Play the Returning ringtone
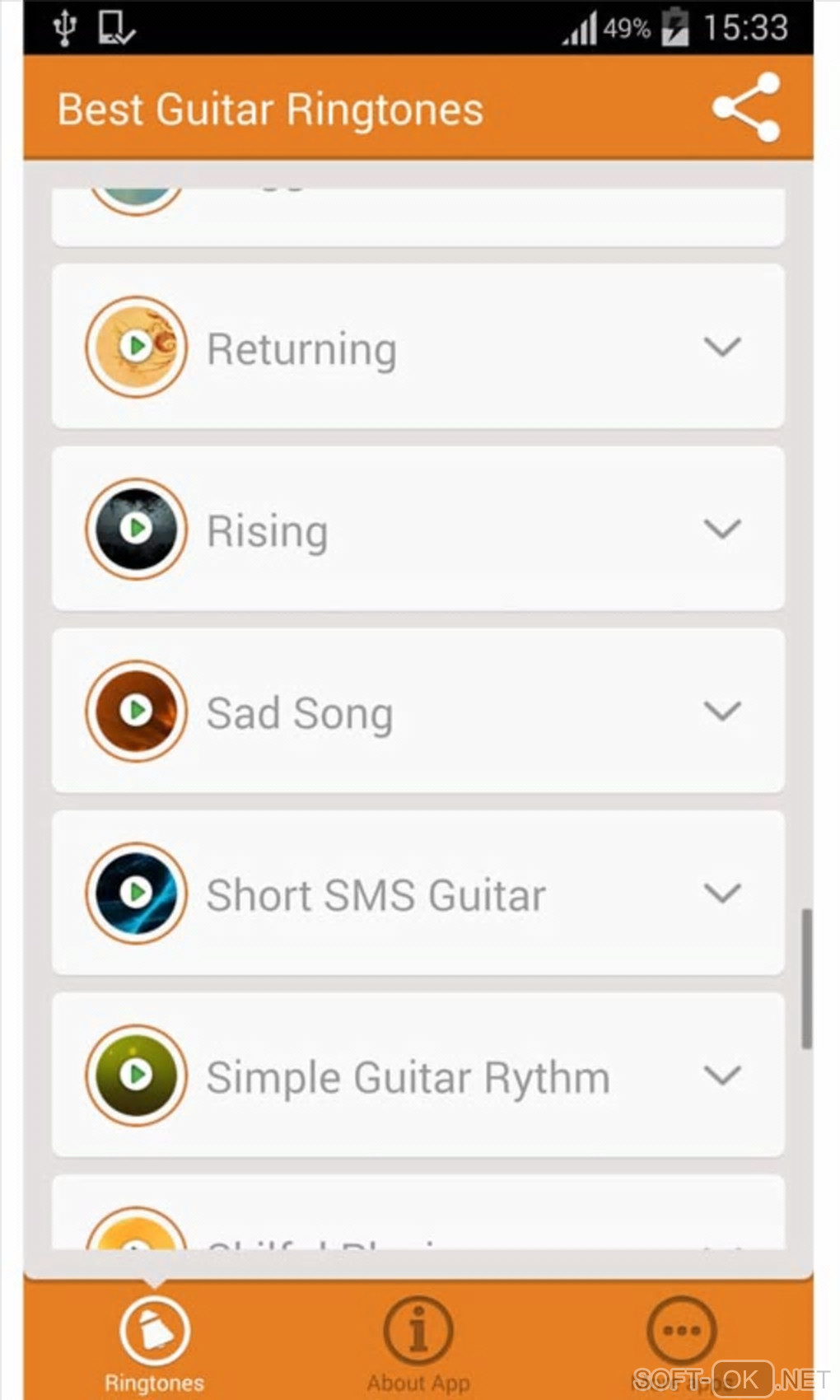The height and width of the screenshot is (1400, 840). click(x=137, y=347)
